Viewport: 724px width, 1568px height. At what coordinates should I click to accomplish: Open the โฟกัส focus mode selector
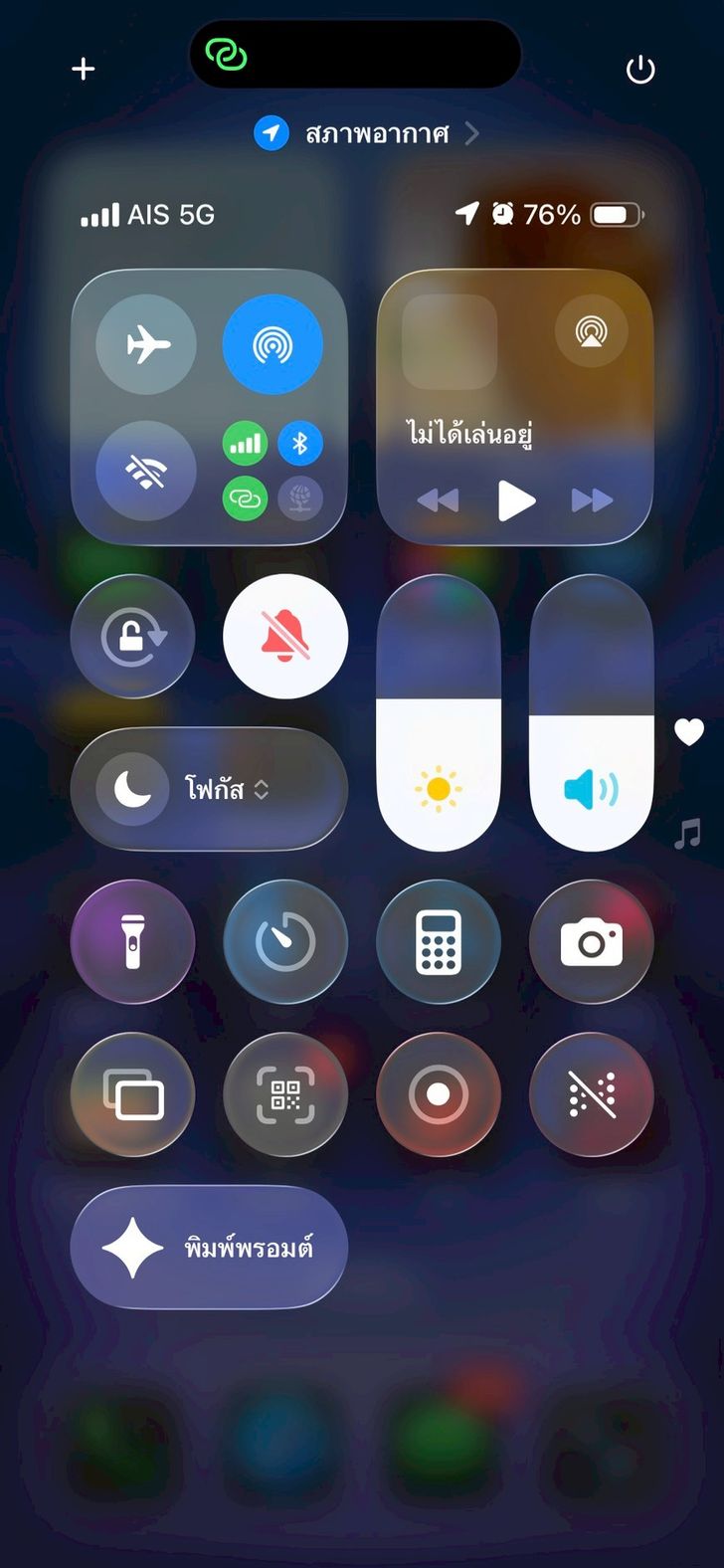point(209,790)
